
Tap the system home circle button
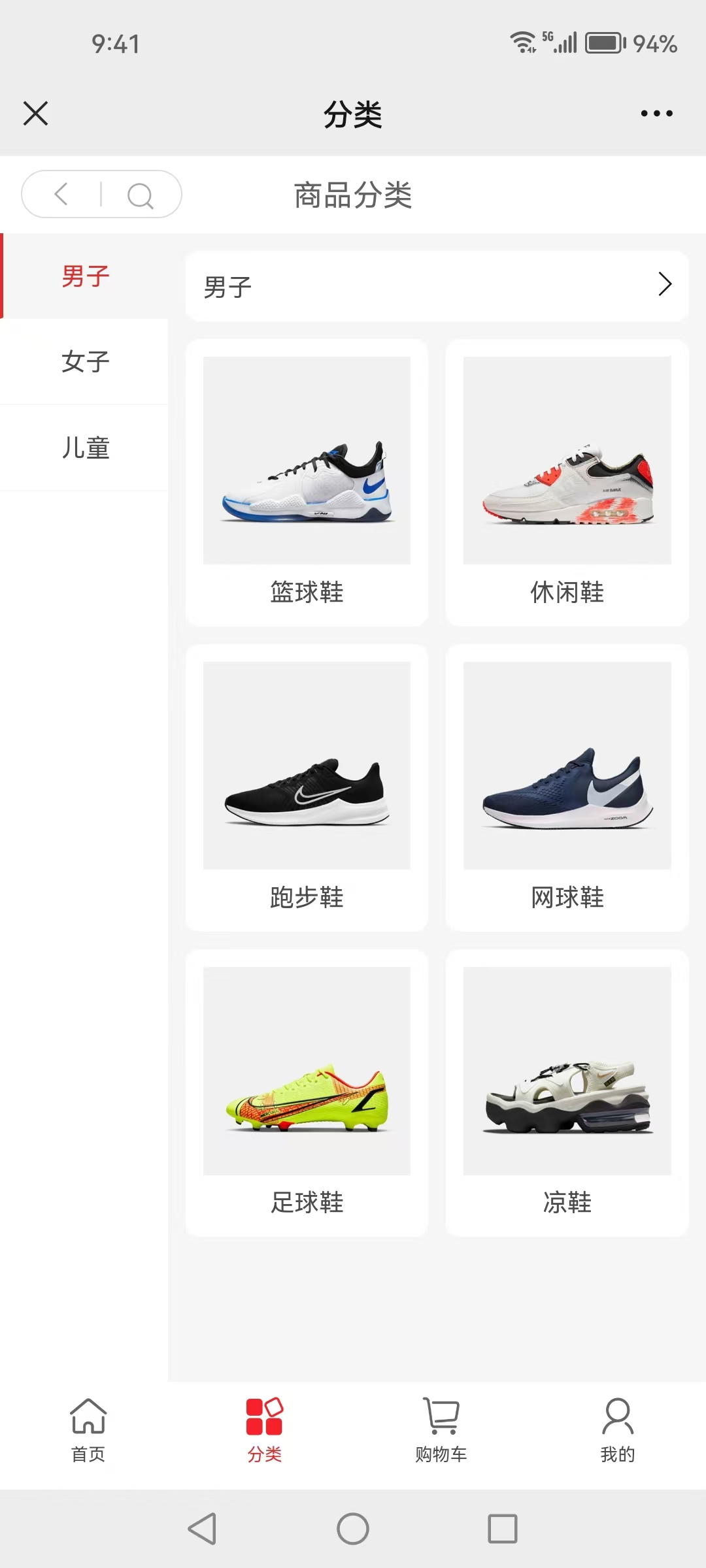[x=353, y=1529]
